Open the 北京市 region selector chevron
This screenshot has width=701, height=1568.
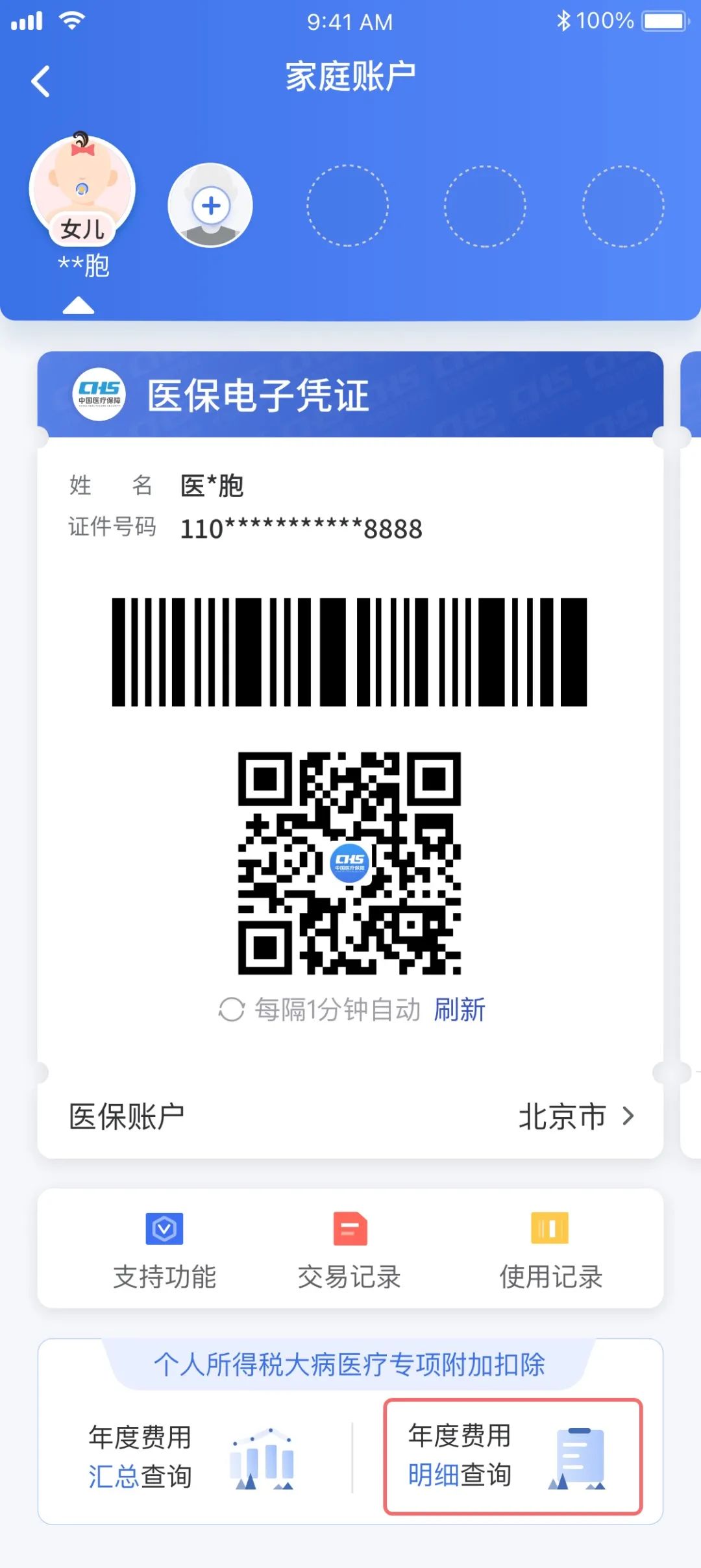pyautogui.click(x=627, y=1116)
